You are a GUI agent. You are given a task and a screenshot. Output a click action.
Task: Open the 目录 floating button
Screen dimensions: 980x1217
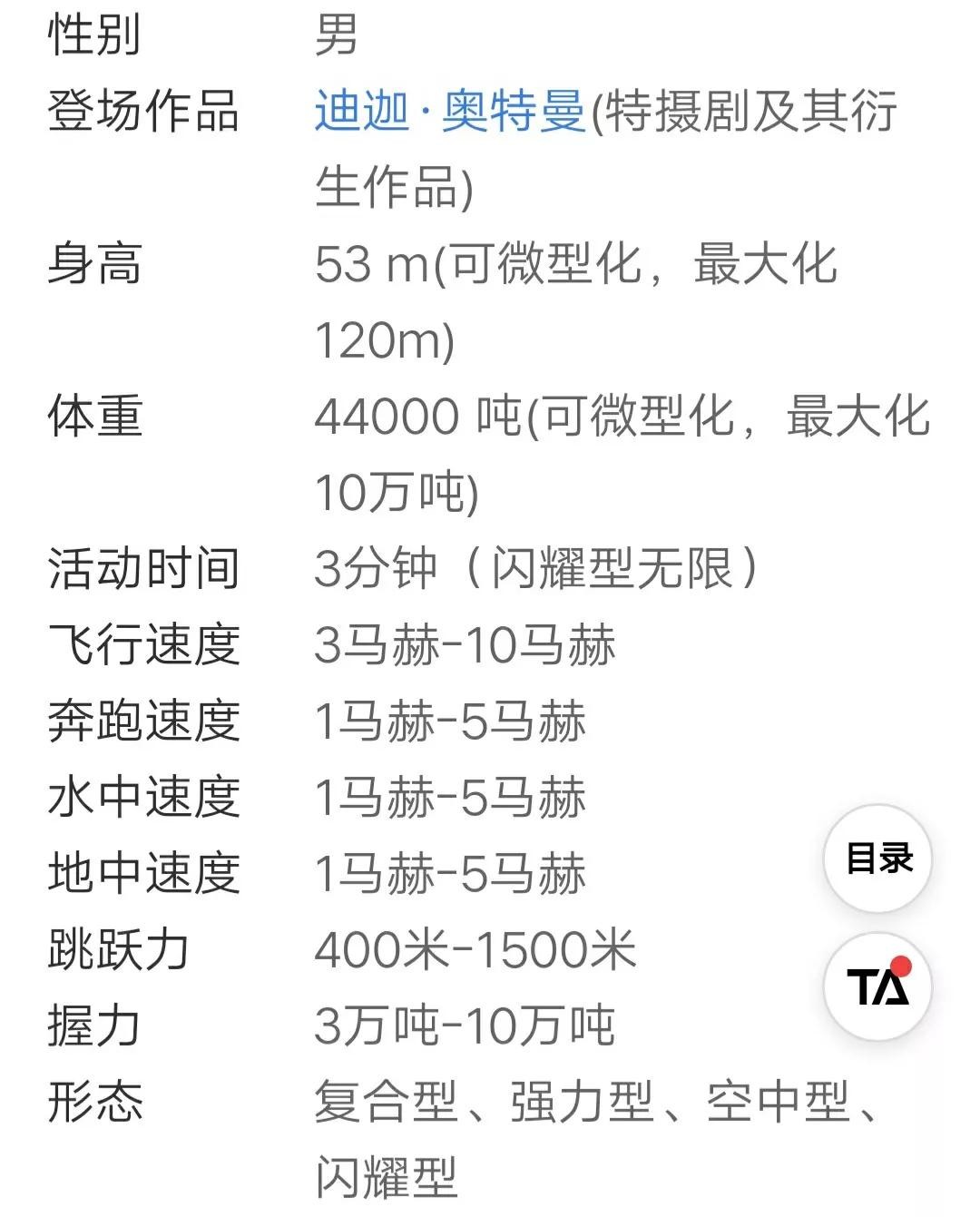click(x=877, y=858)
